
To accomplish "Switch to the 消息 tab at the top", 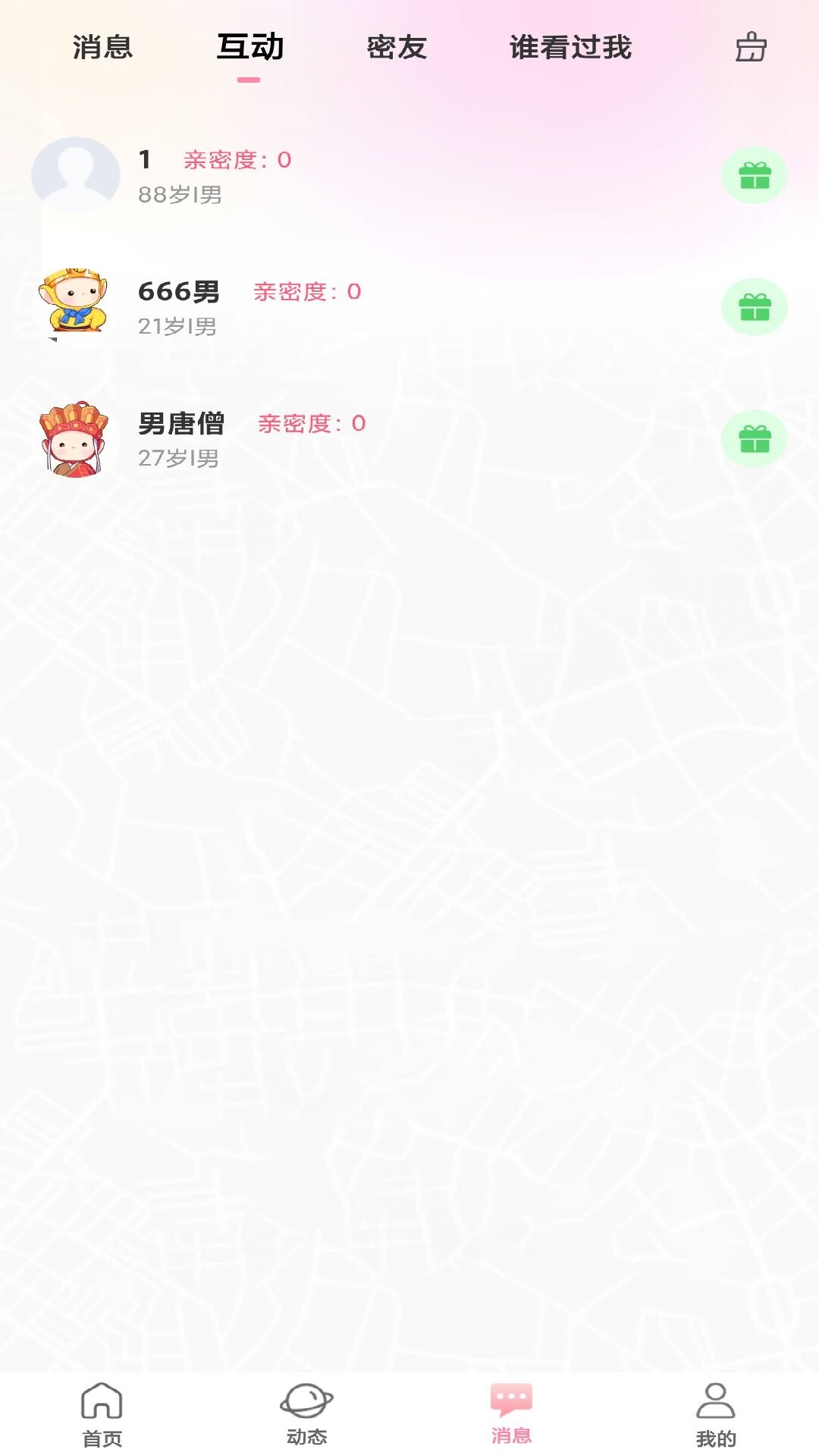I will coord(102,47).
